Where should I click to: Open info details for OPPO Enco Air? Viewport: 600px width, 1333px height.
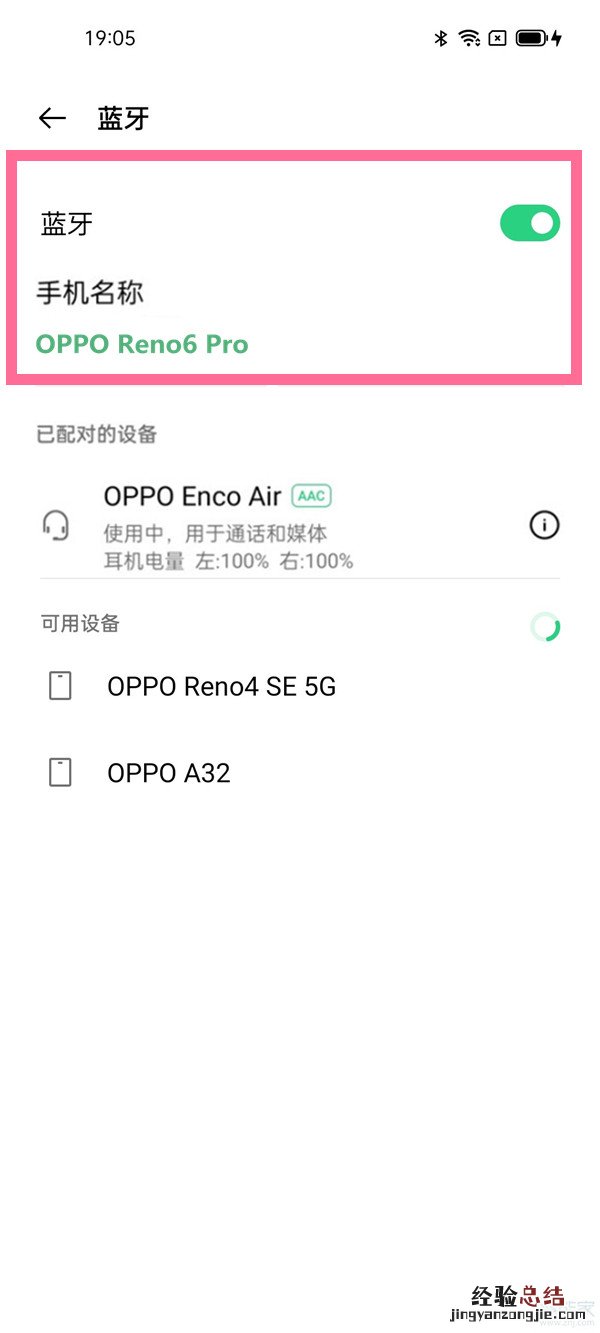(x=544, y=525)
